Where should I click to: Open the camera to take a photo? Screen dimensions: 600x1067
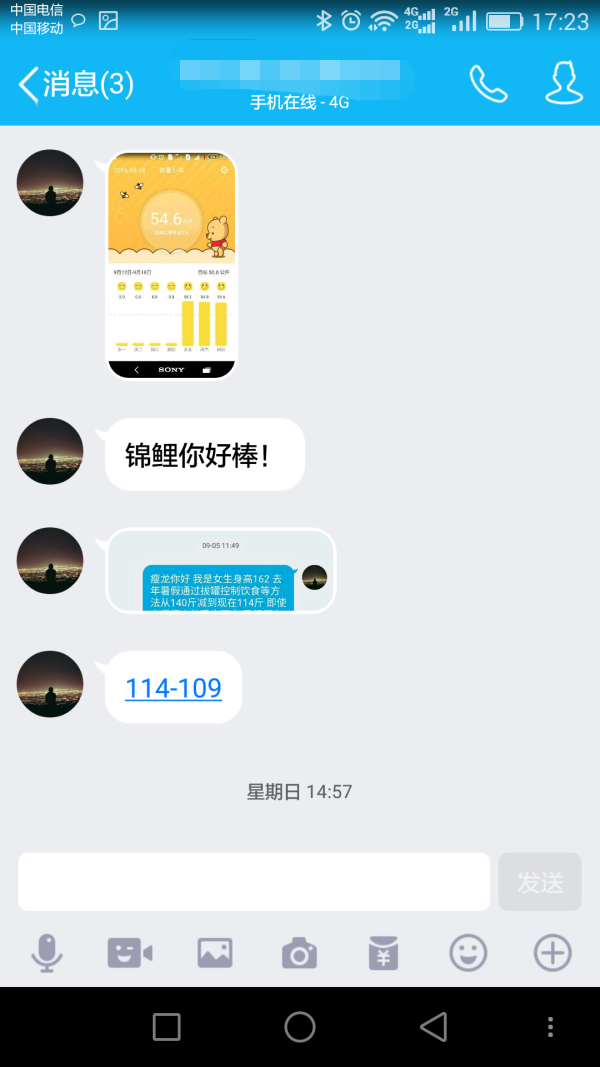tap(299, 953)
